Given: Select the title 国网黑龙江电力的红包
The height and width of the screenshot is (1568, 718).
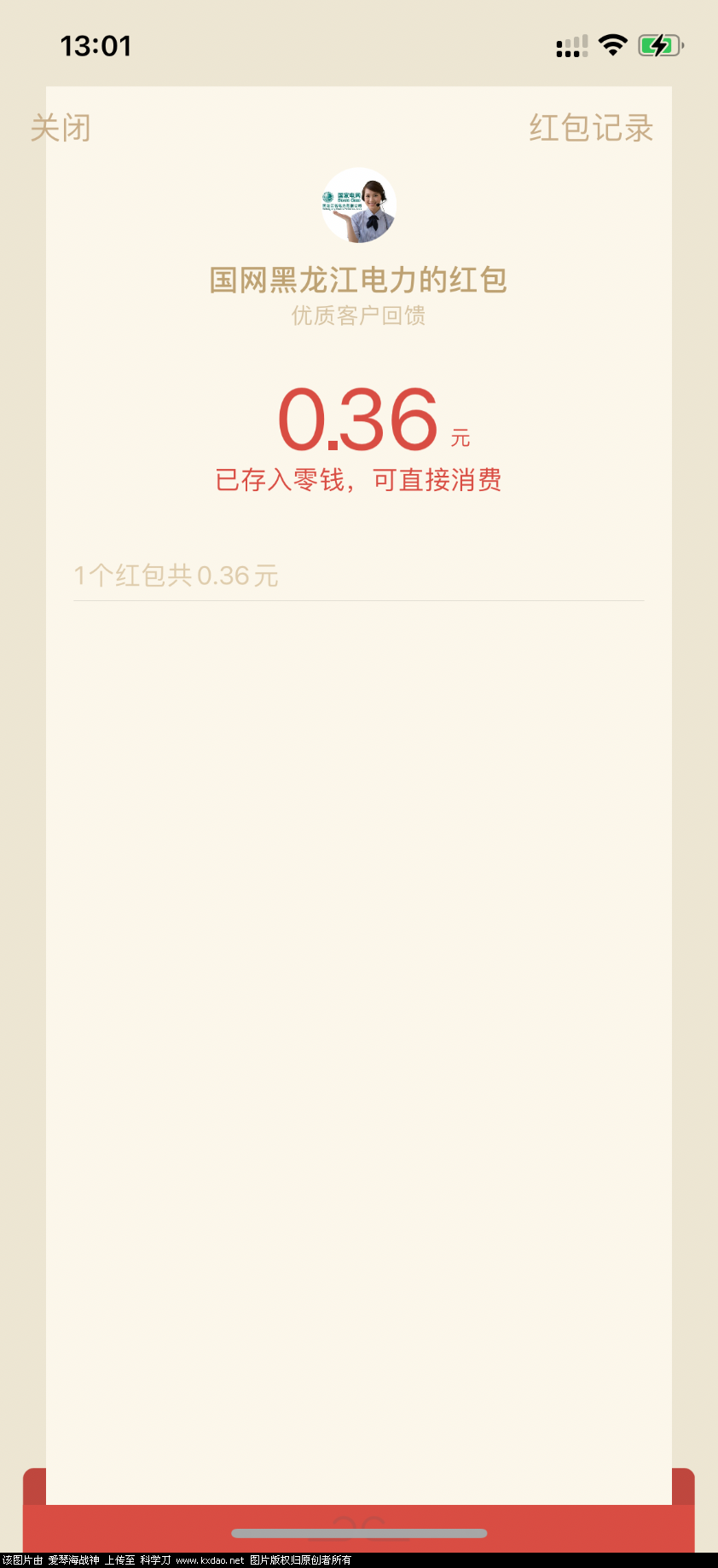Looking at the screenshot, I should [x=359, y=278].
